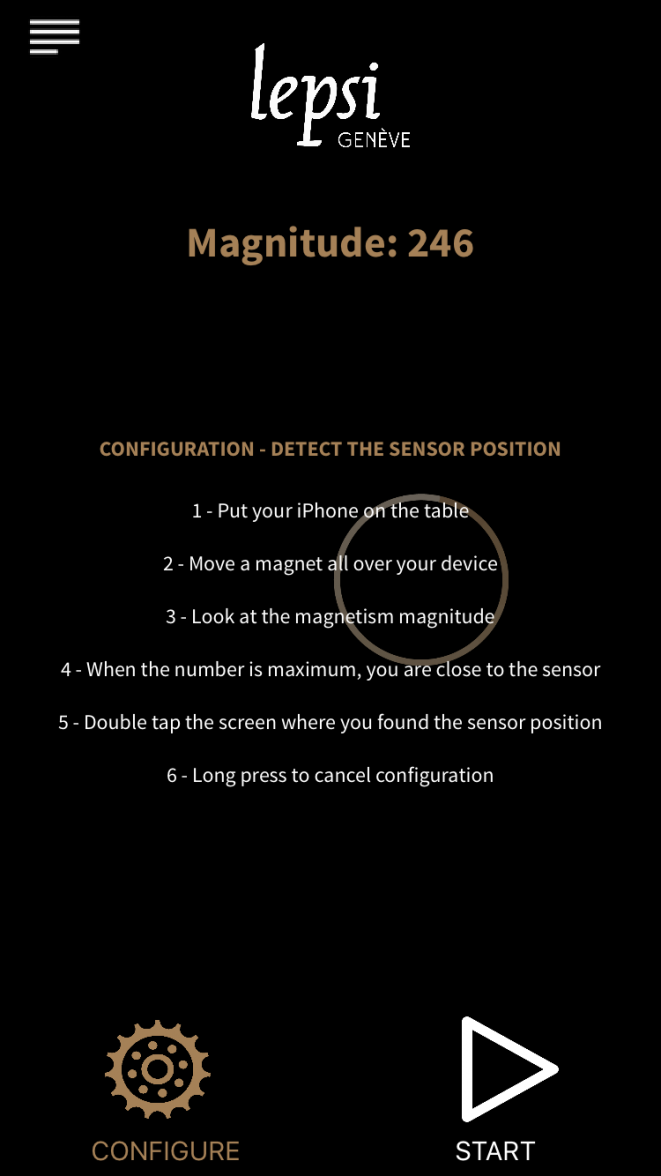Open the hamburger menu
The height and width of the screenshot is (1176, 661).
54,37
